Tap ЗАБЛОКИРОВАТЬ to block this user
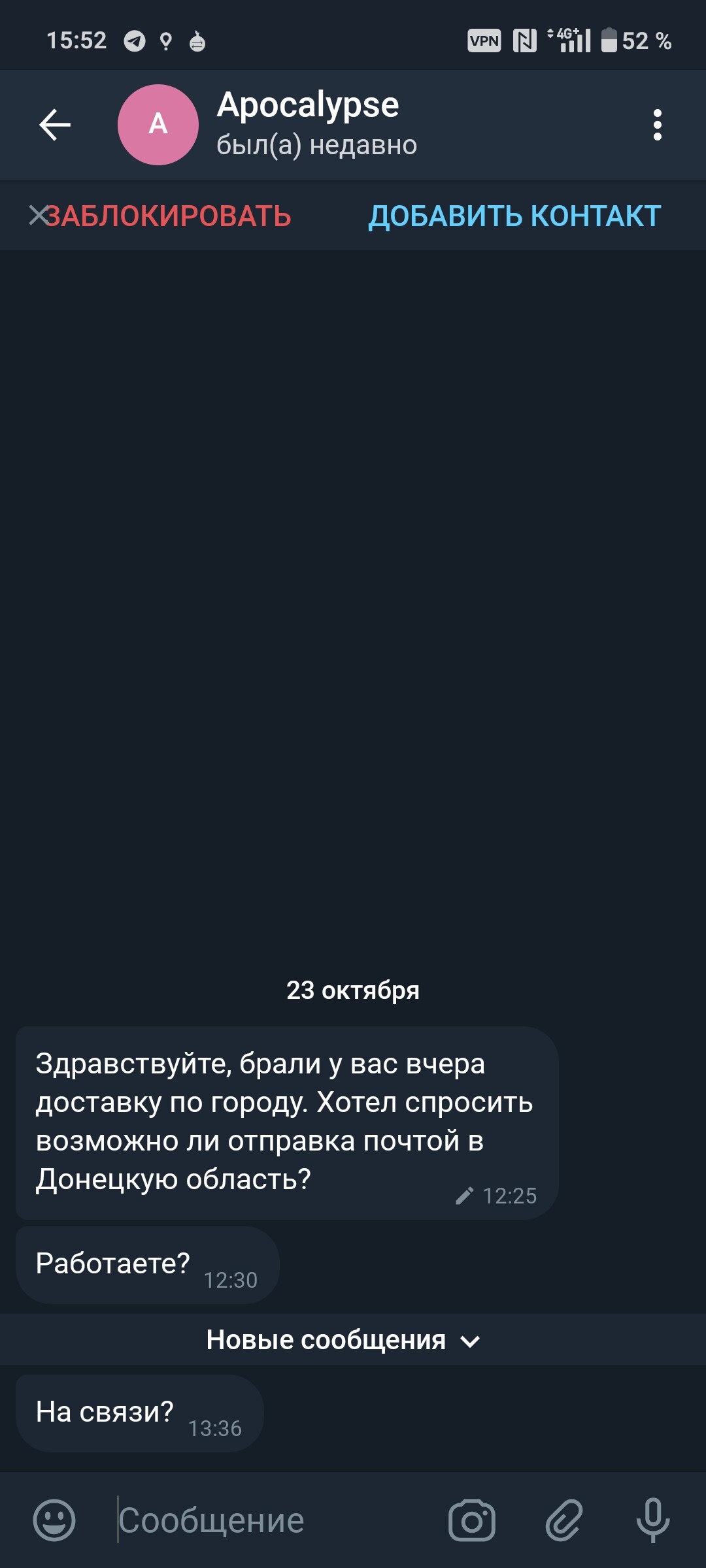 170,216
